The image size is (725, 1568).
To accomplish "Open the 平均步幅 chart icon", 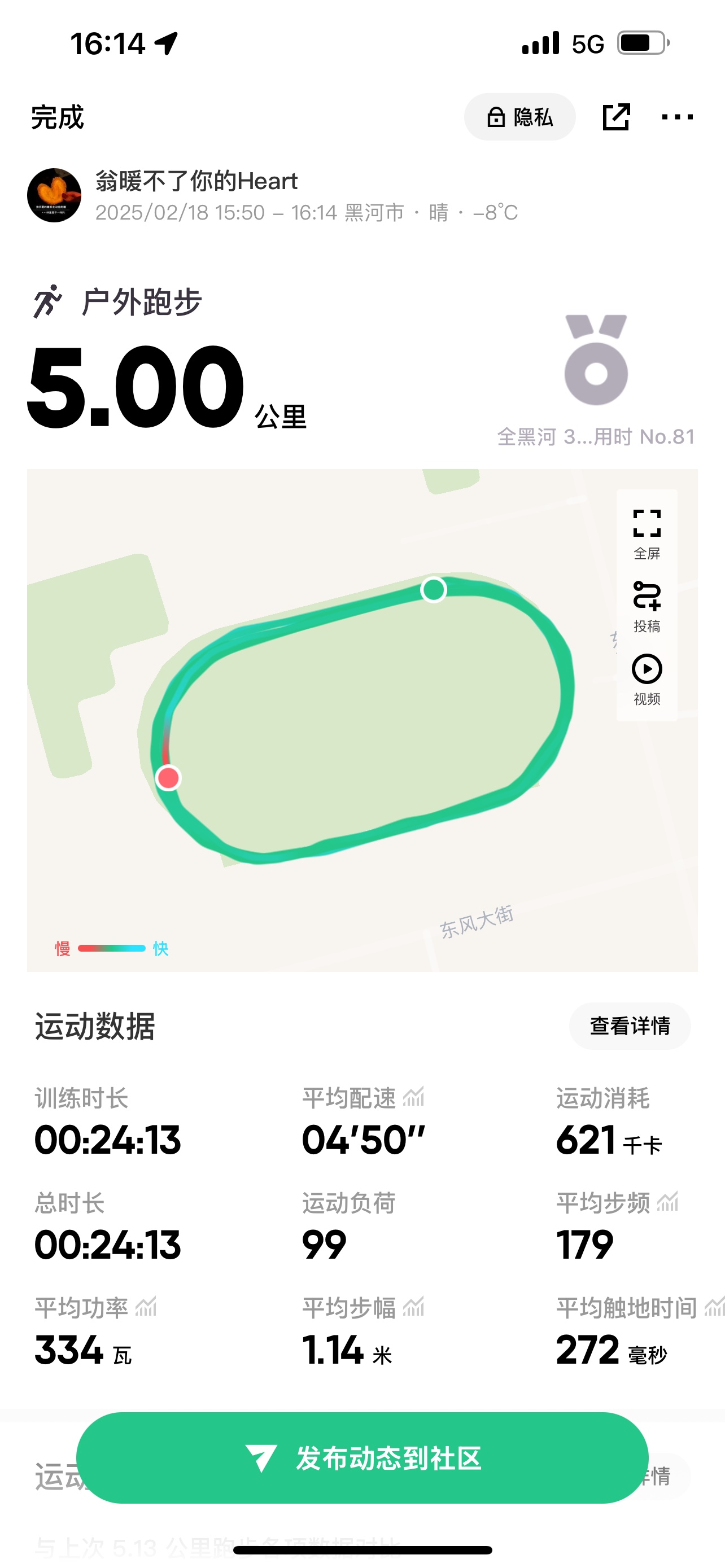I will 413,1306.
